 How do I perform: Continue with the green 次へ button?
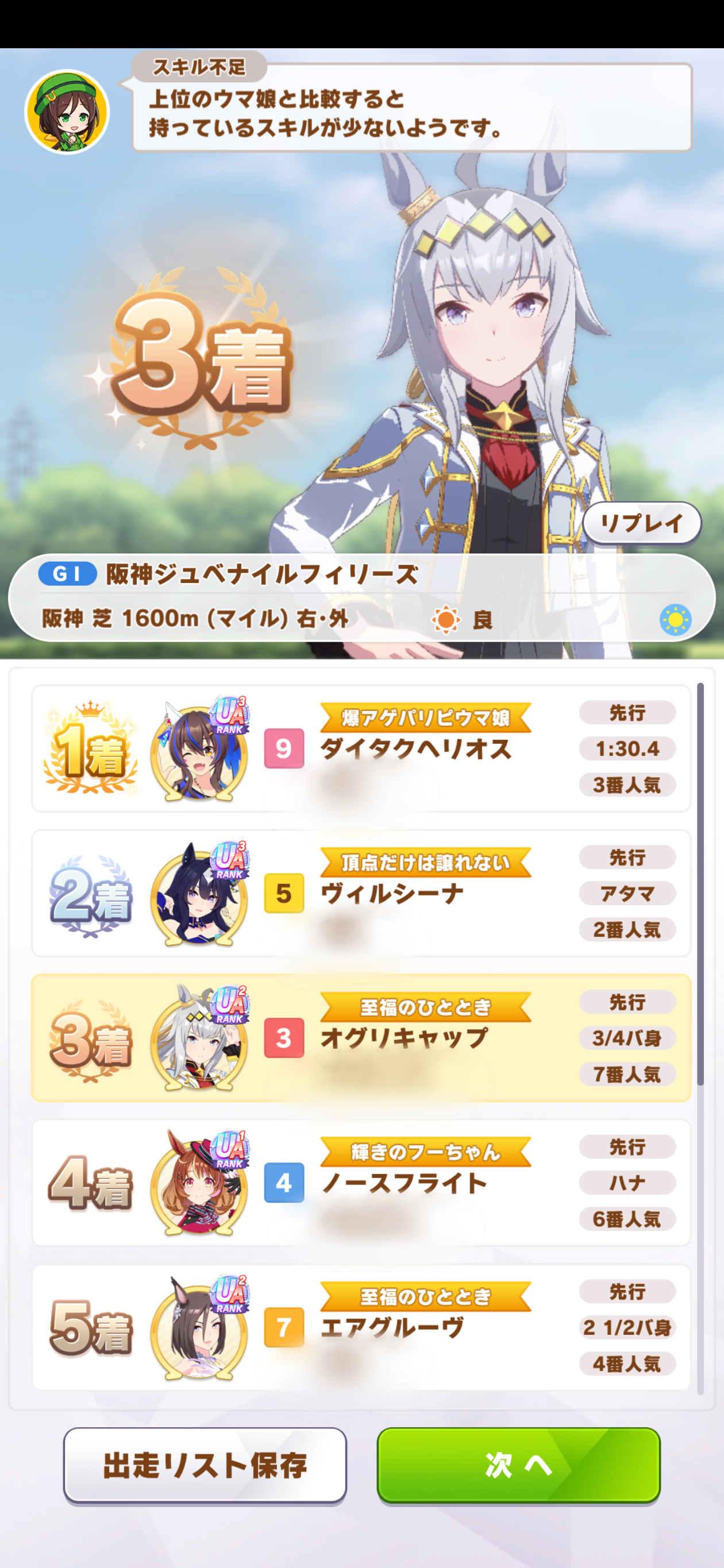518,1464
